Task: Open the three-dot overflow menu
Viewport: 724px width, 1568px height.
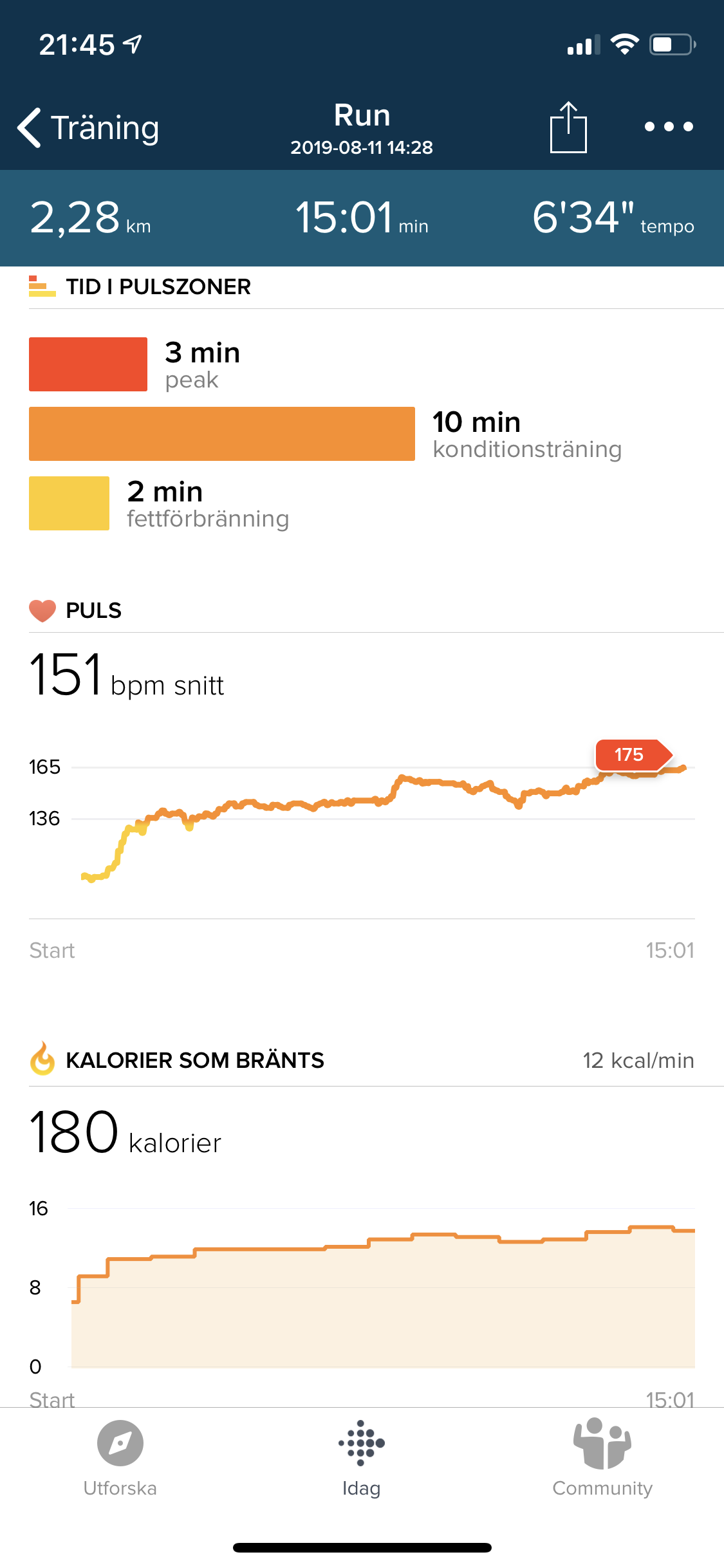Action: (x=669, y=127)
